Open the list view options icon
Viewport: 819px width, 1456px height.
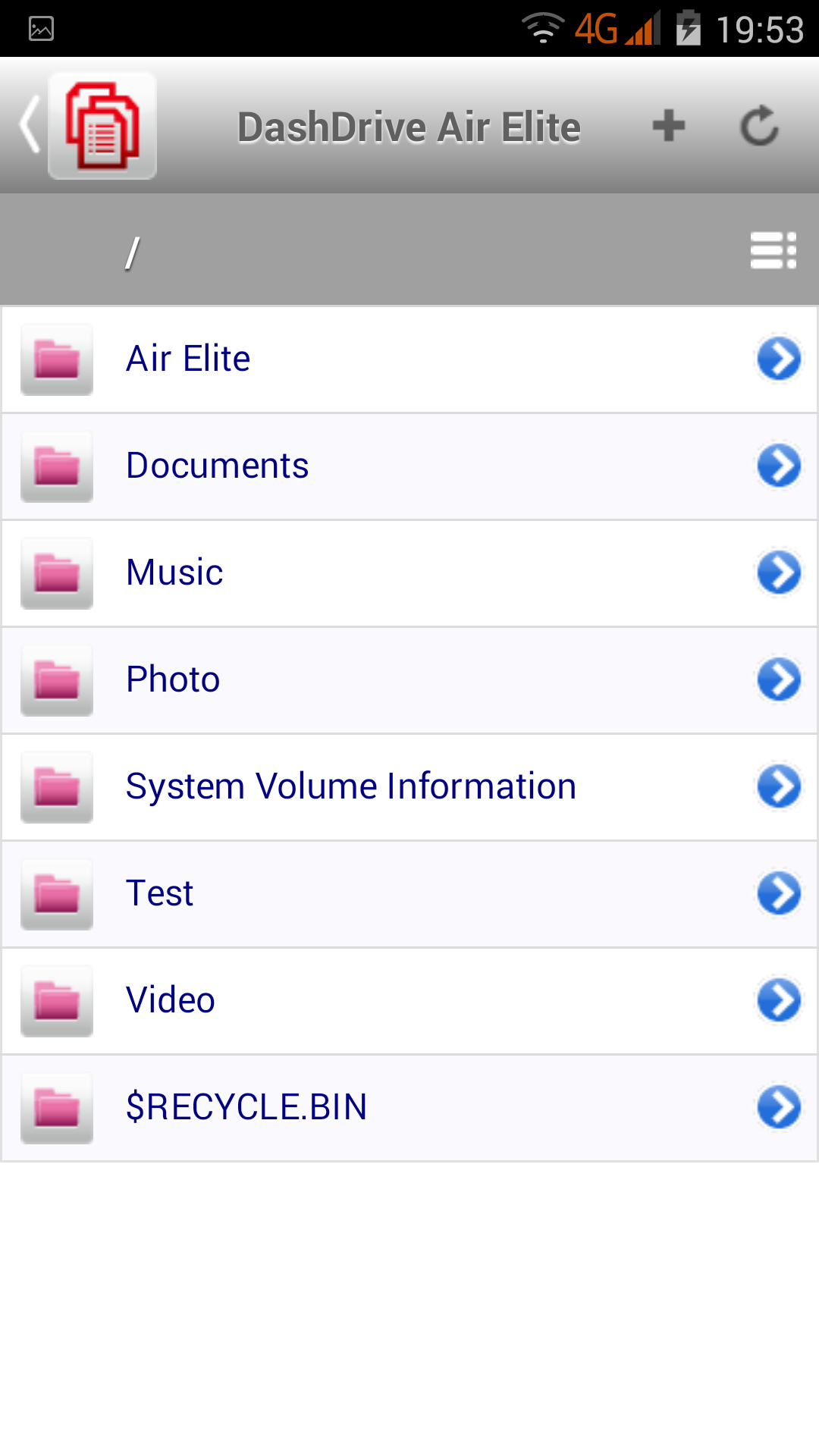[773, 250]
